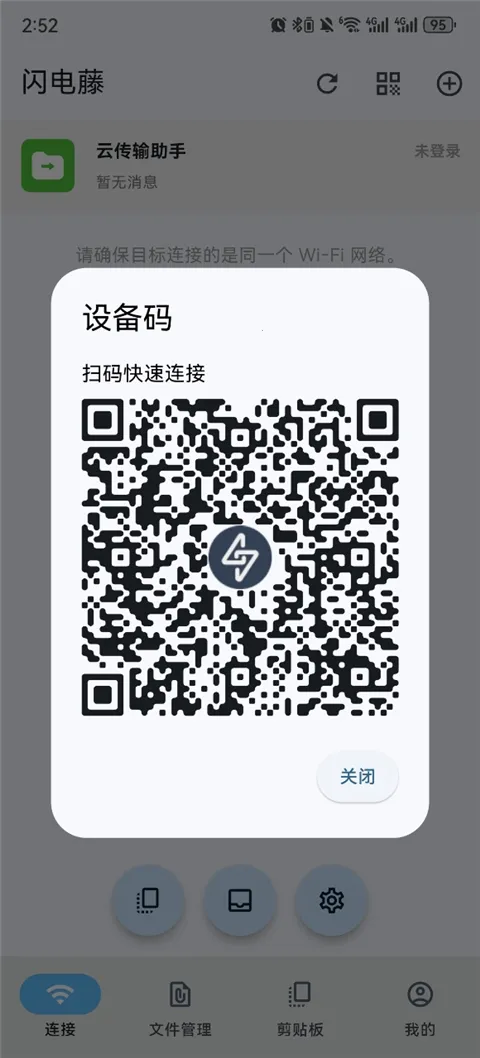480x1058 pixels.
Task: Tap the refresh icon in the top bar
Action: [x=327, y=84]
